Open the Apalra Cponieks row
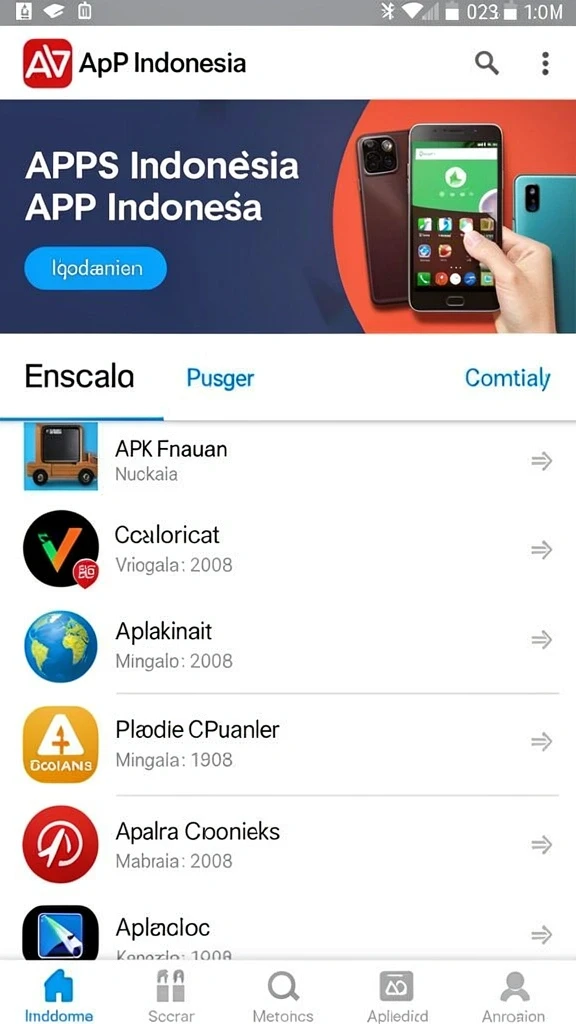Screen dimensions: 576x1024 pos(288,845)
